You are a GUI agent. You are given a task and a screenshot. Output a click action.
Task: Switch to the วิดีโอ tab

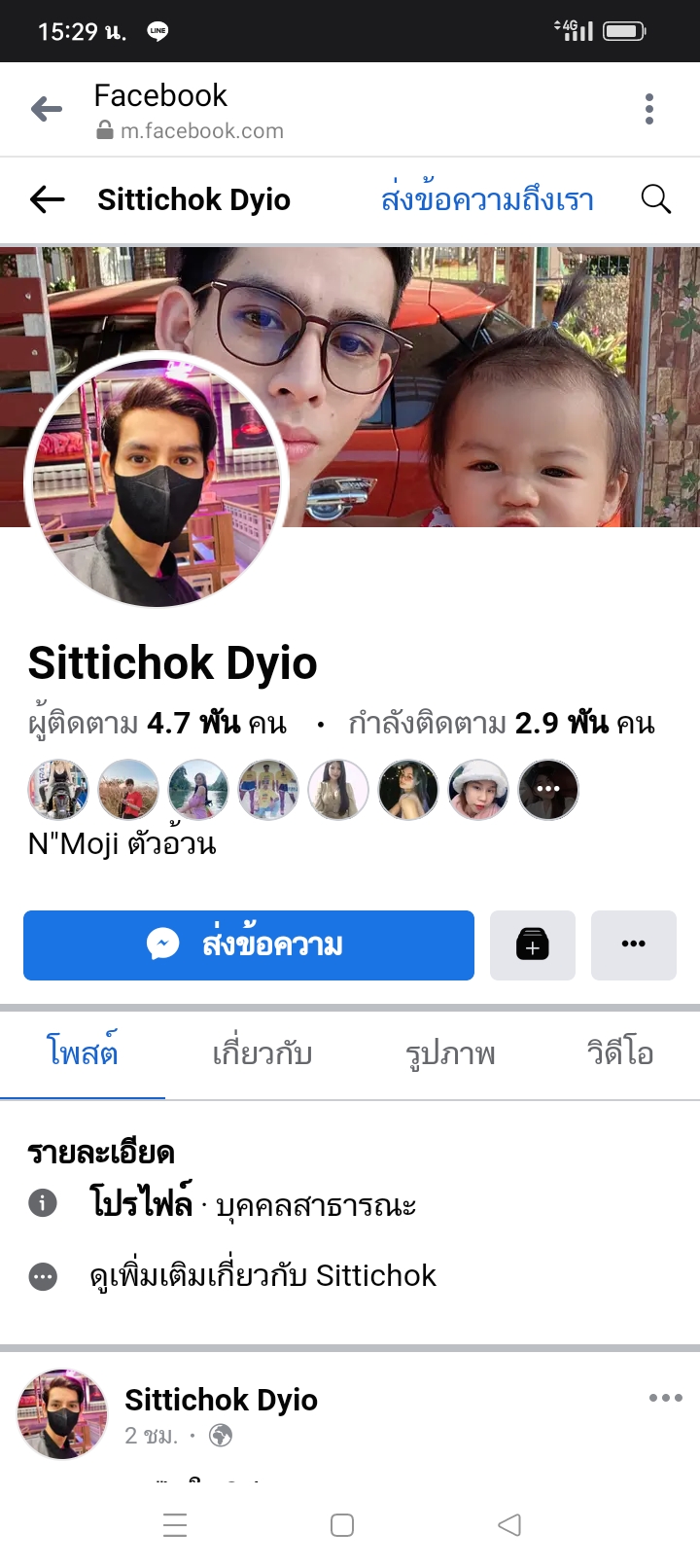(x=619, y=1053)
